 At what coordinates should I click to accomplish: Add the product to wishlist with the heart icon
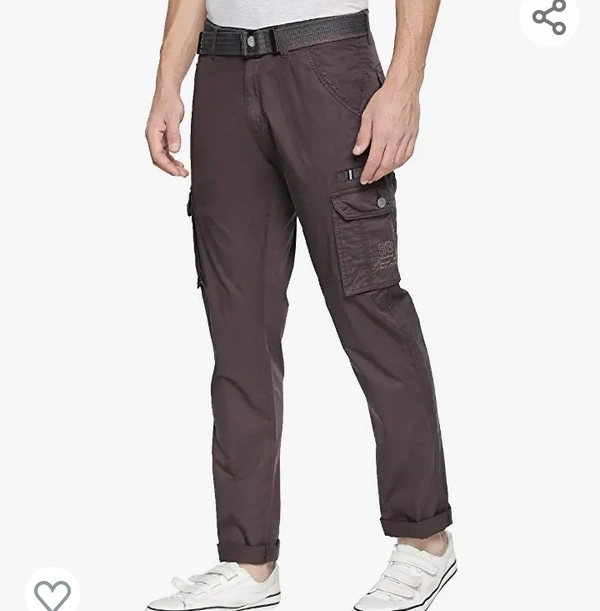click(x=52, y=593)
